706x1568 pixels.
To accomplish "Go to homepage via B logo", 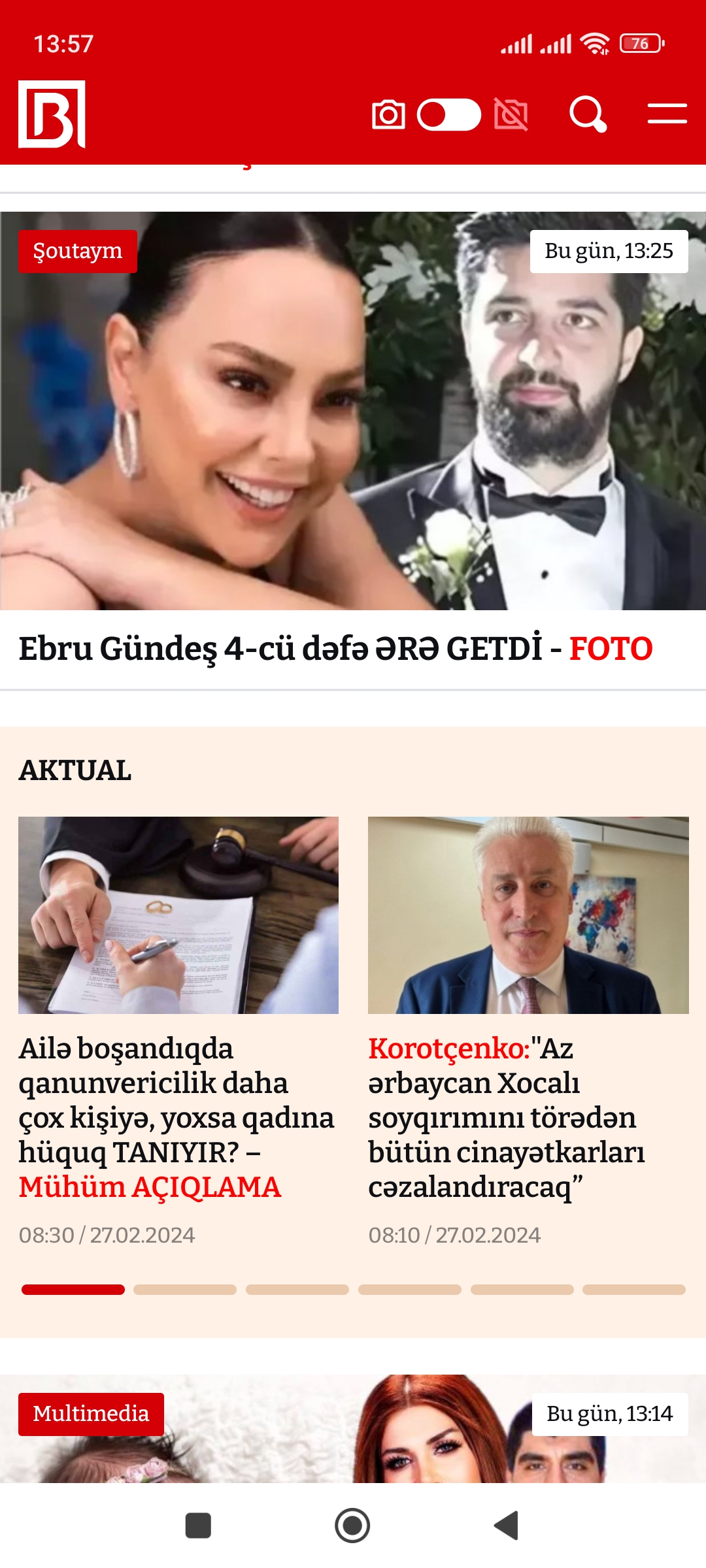I will (52, 114).
